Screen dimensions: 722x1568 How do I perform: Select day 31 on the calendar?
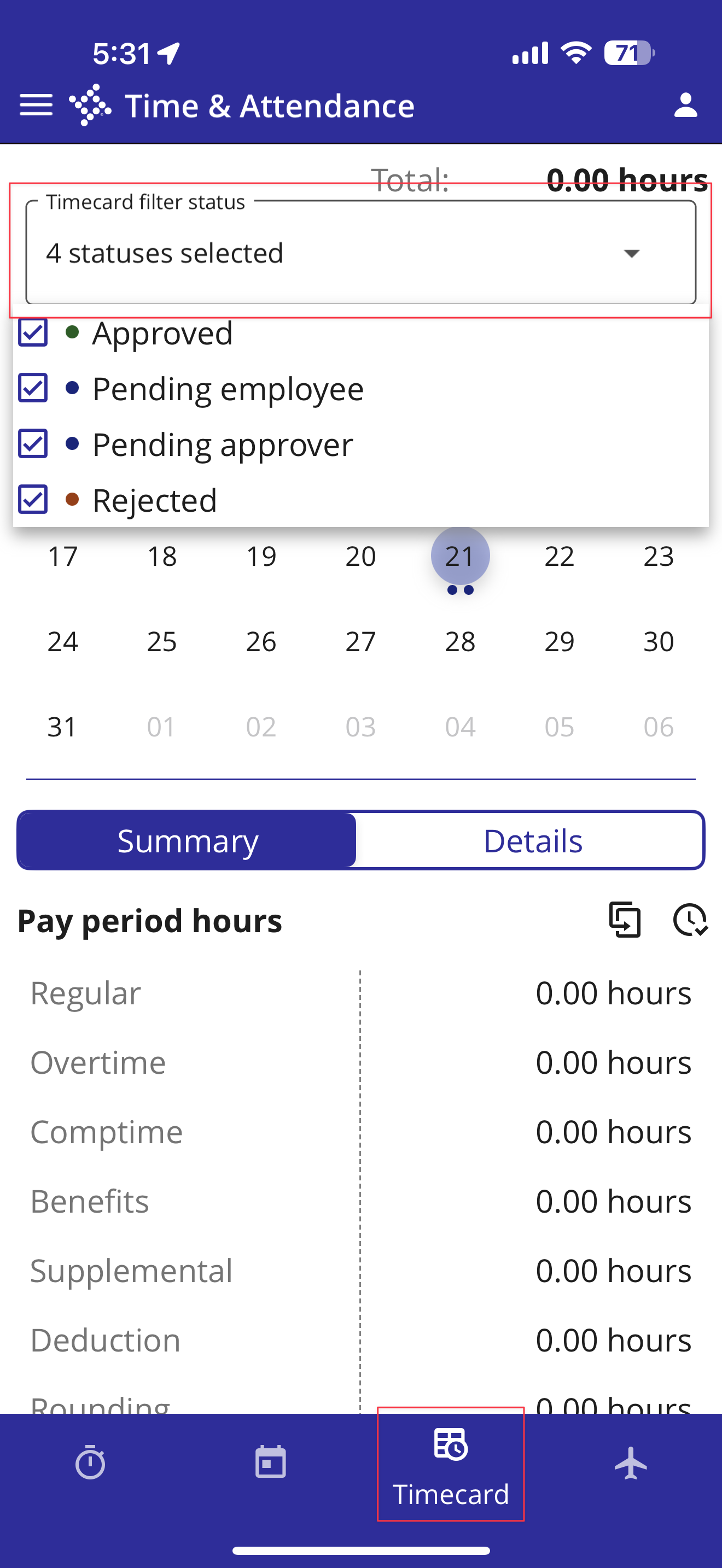tap(62, 727)
